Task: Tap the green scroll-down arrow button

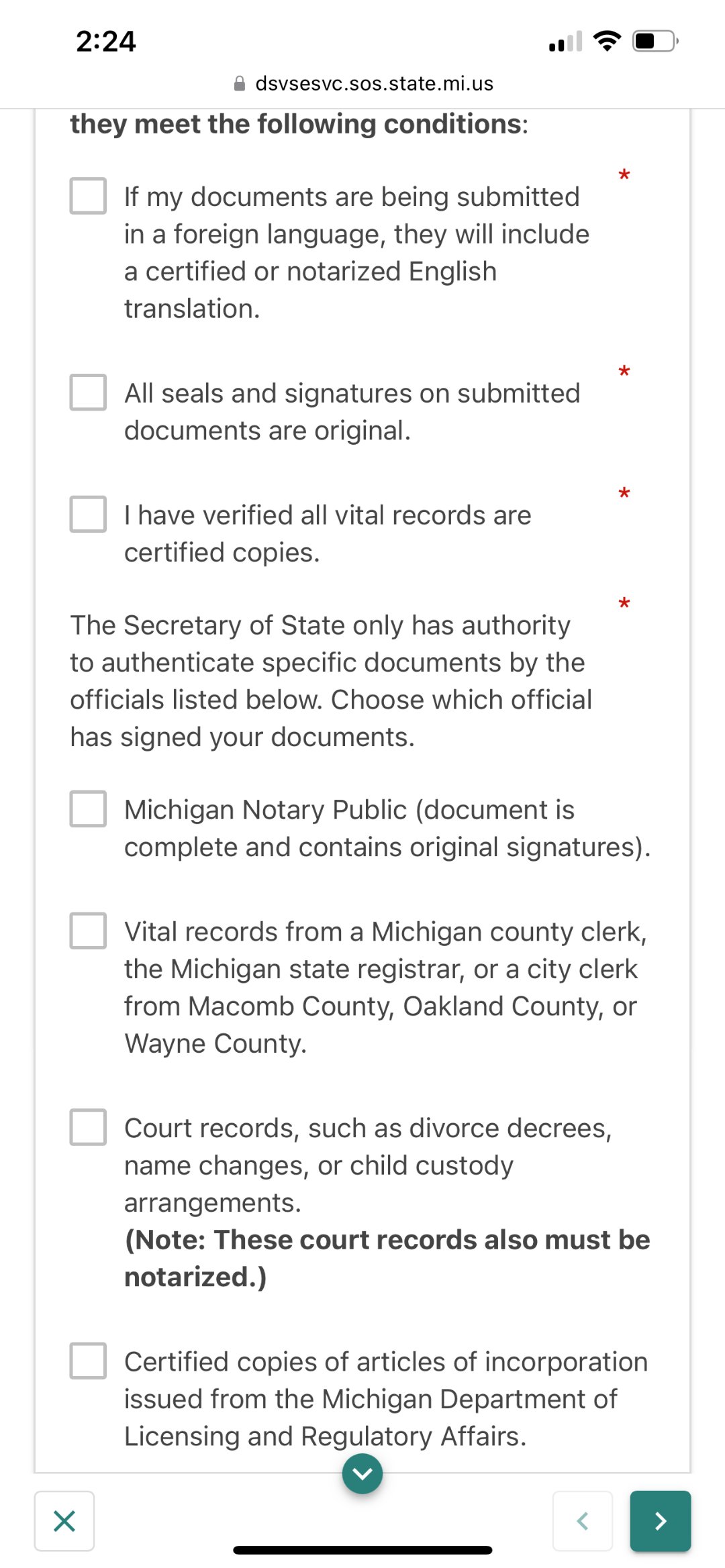Action: (362, 1473)
